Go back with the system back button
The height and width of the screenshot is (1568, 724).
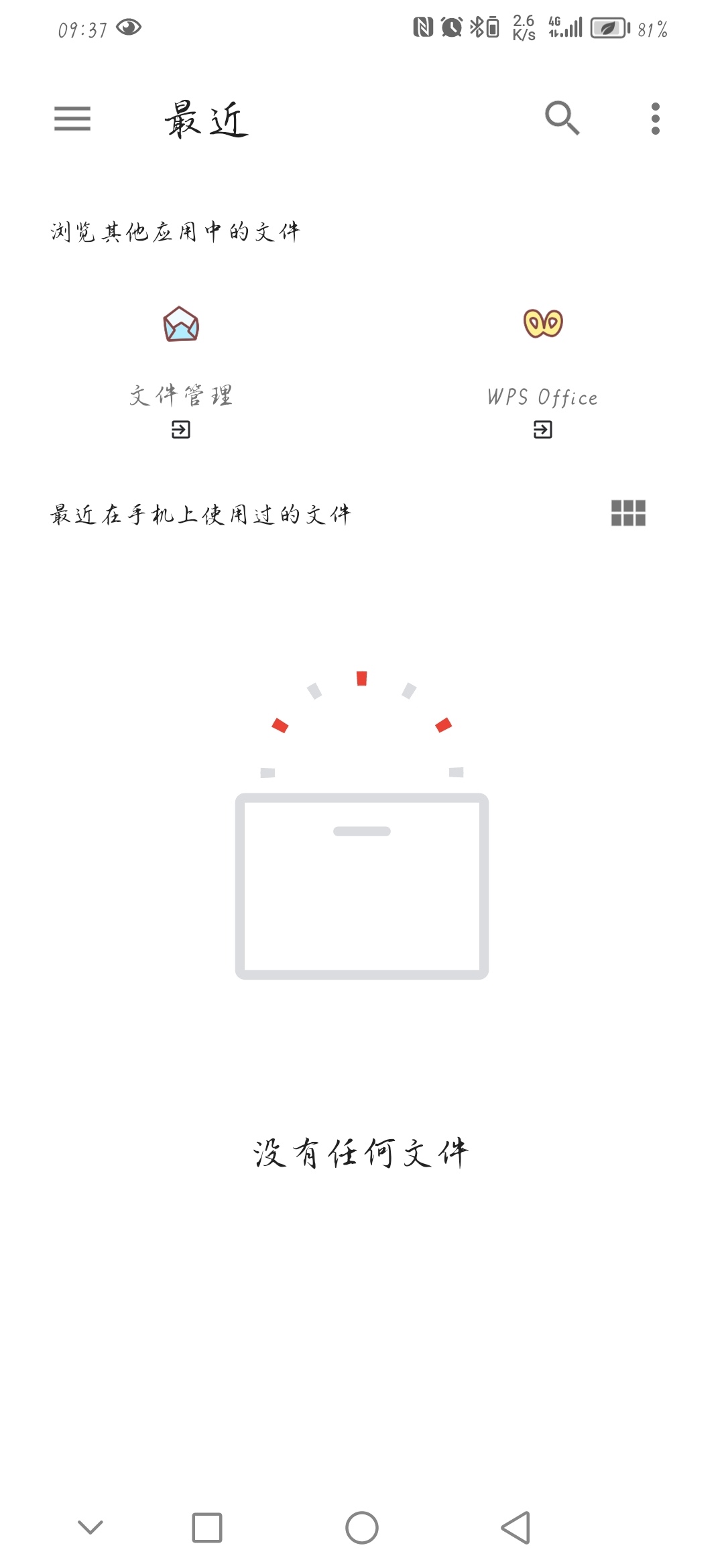(x=516, y=1527)
